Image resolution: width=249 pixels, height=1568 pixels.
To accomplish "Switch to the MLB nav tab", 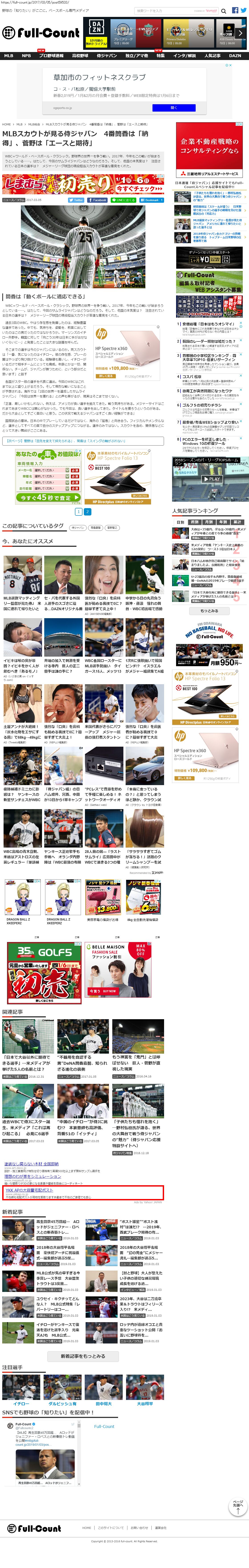I will [x=8, y=55].
